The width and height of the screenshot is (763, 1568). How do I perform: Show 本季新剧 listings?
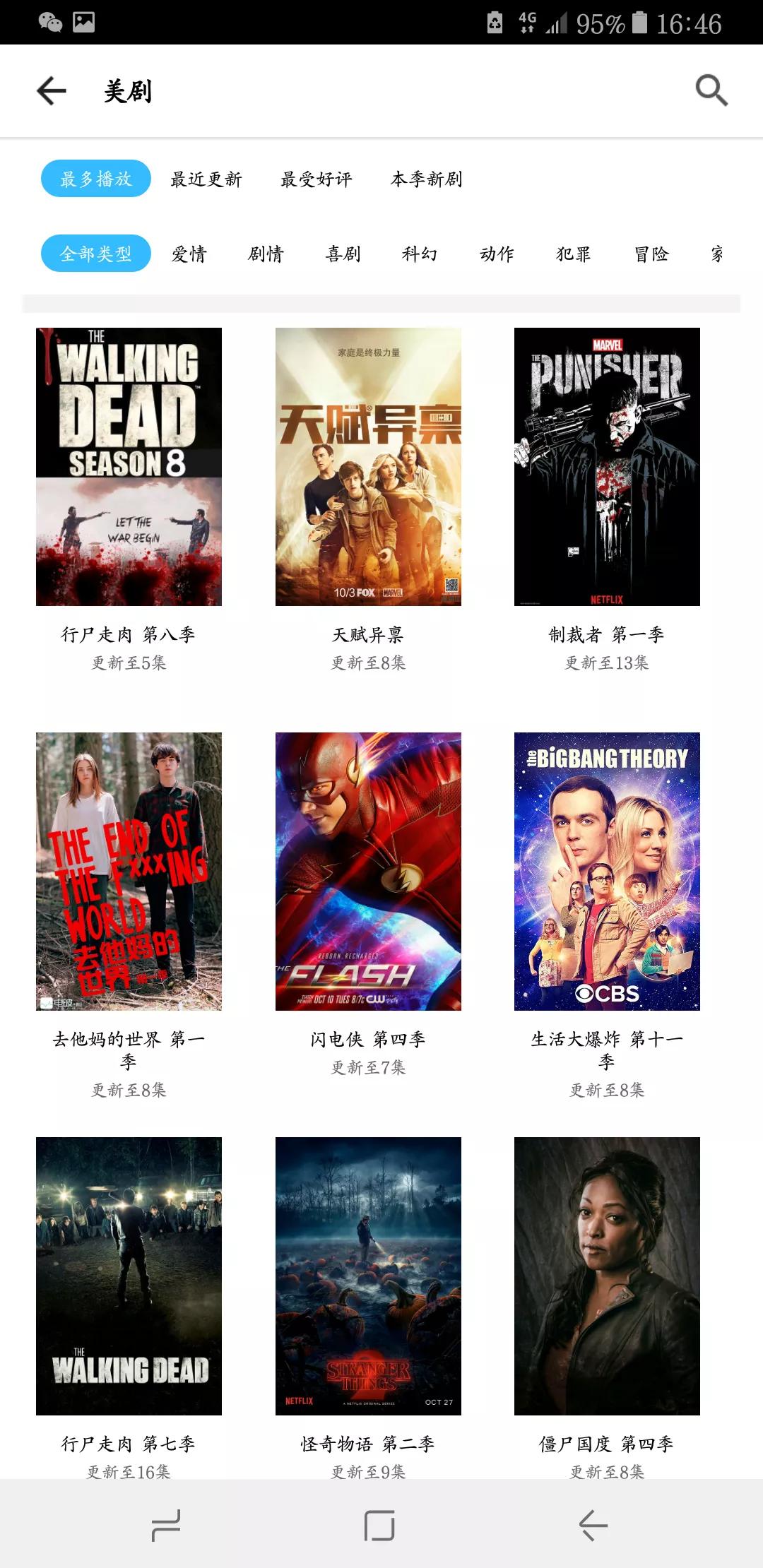point(426,179)
